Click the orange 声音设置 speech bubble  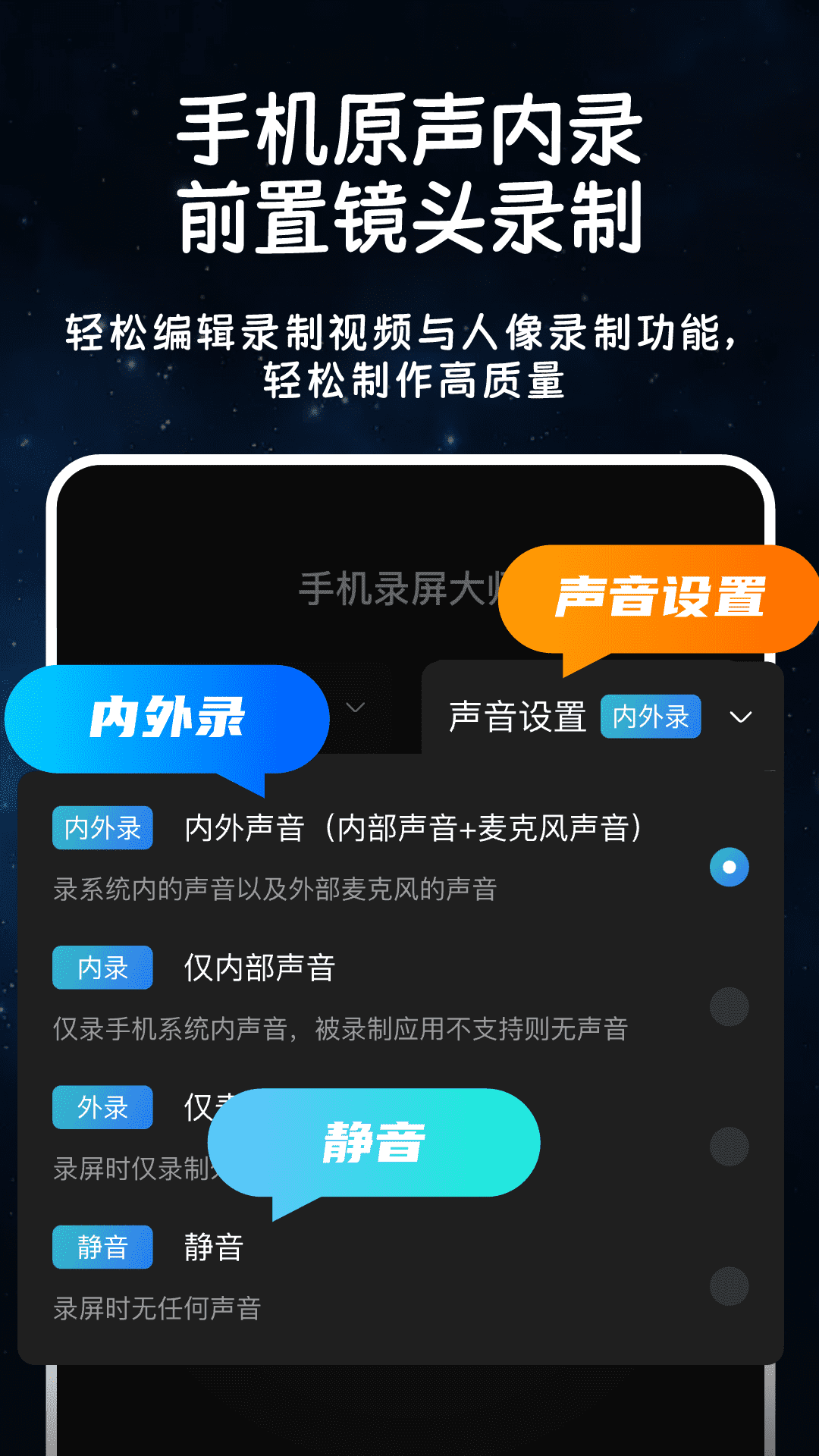[x=664, y=599]
